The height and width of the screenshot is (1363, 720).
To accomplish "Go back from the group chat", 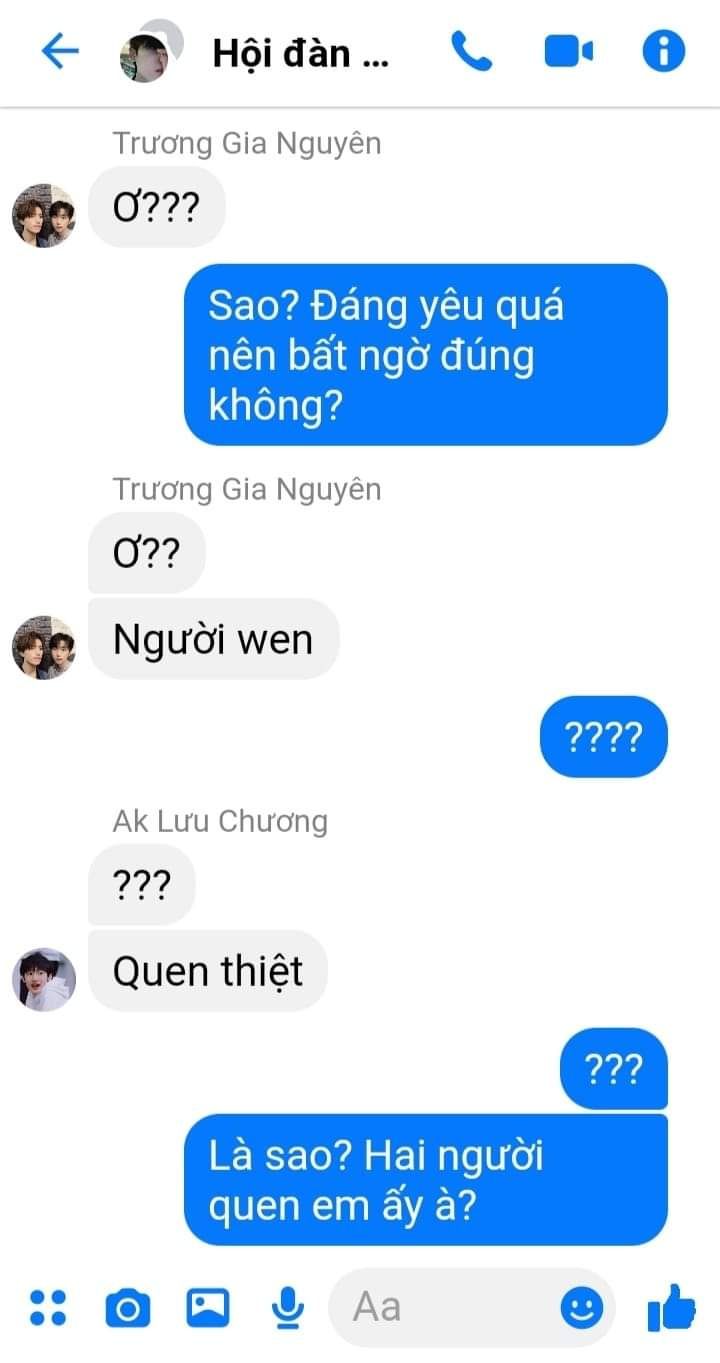I will click(x=59, y=51).
